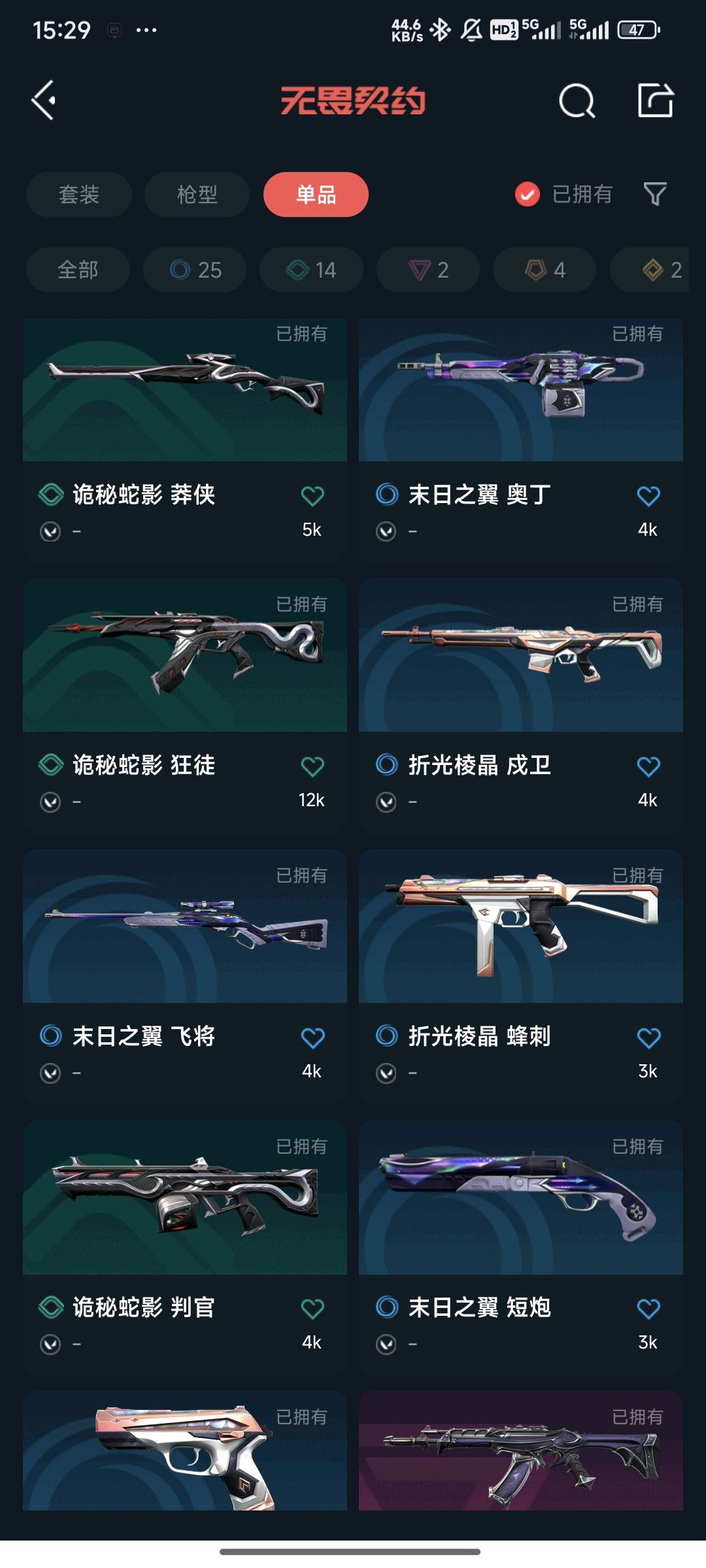Image resolution: width=706 pixels, height=1568 pixels.
Task: Like the 末日之翼 奥丁 skin
Action: click(x=648, y=496)
